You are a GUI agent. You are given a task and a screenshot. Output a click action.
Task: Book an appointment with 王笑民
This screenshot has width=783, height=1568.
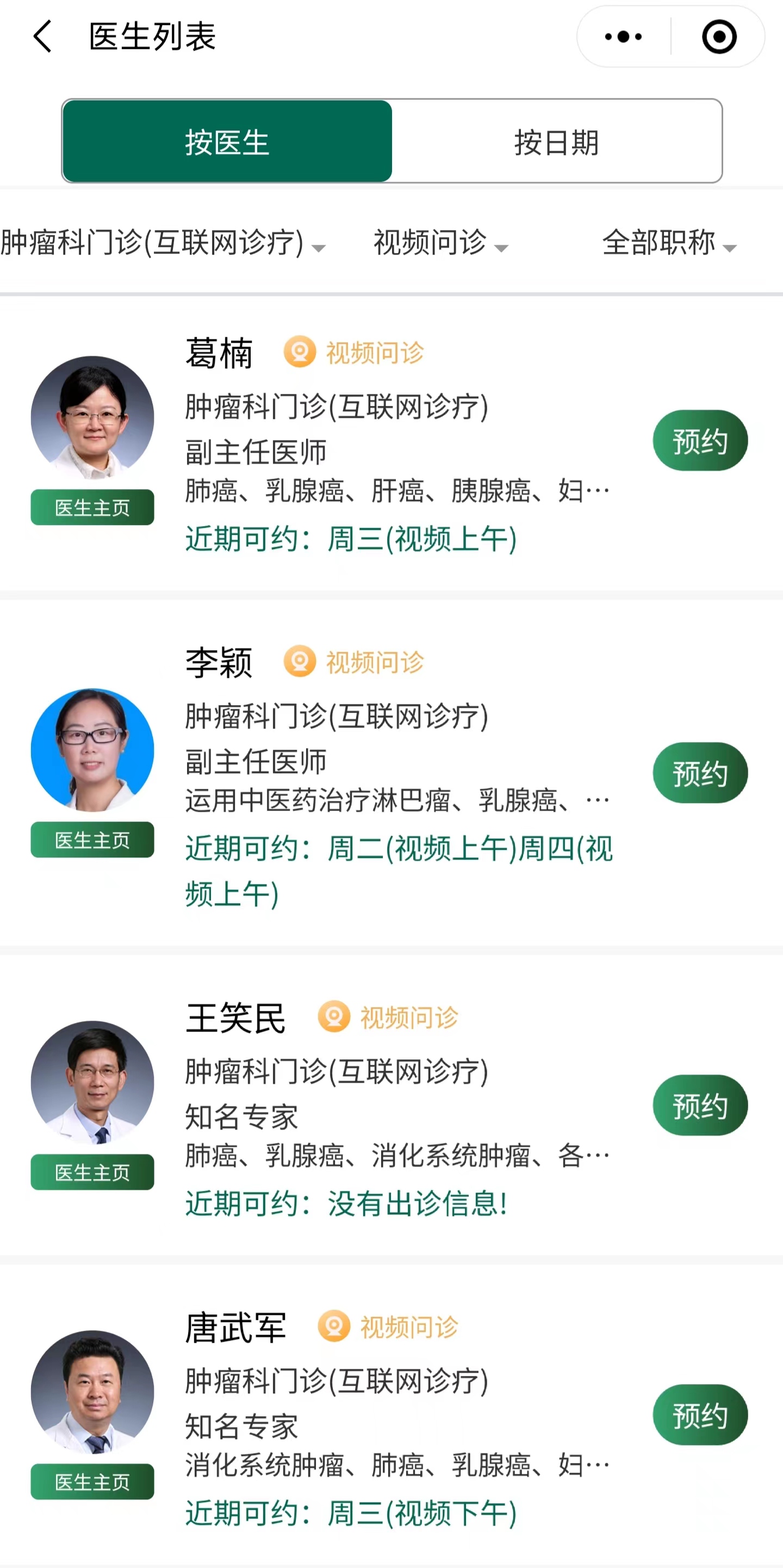(x=700, y=1105)
